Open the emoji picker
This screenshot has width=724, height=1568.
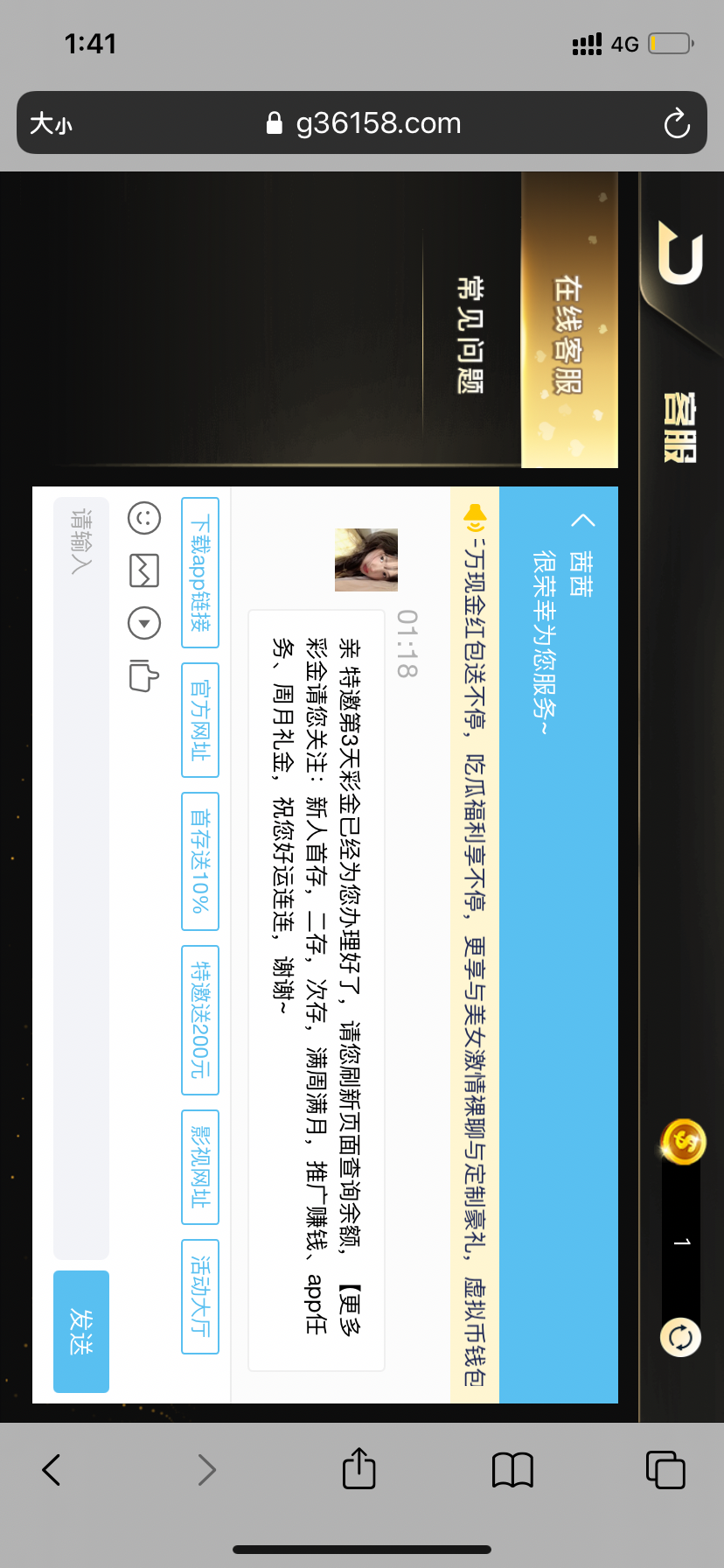click(144, 518)
